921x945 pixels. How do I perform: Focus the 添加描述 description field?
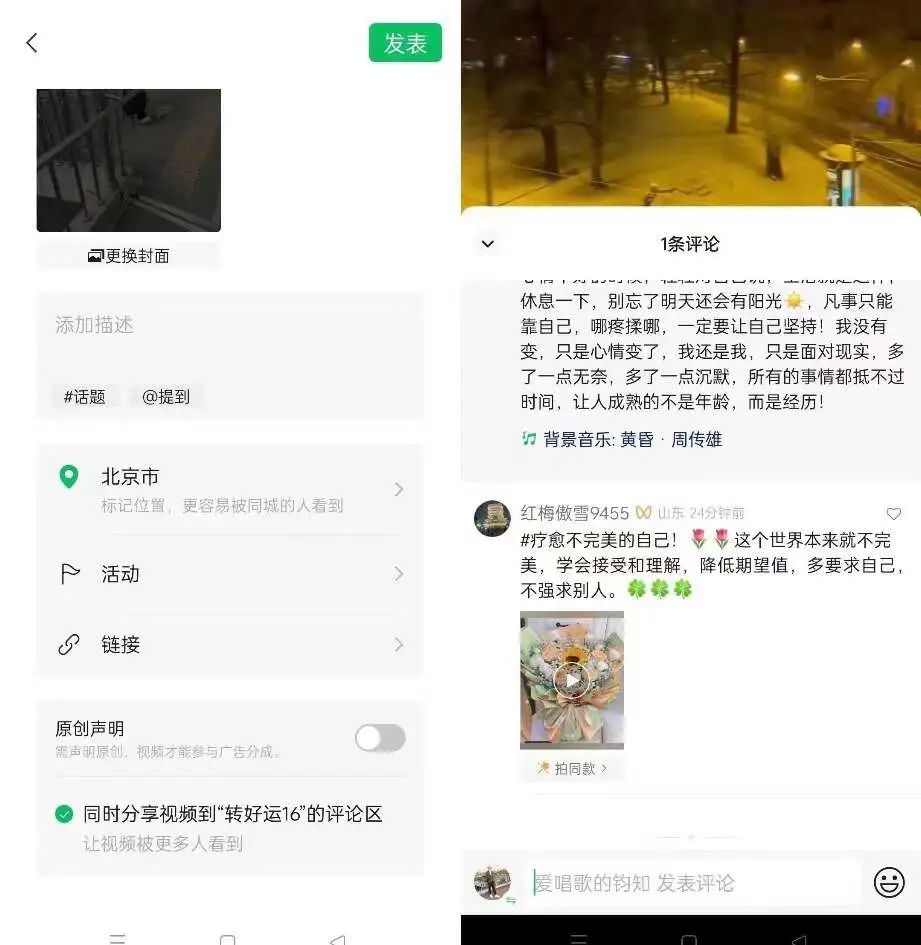[228, 326]
